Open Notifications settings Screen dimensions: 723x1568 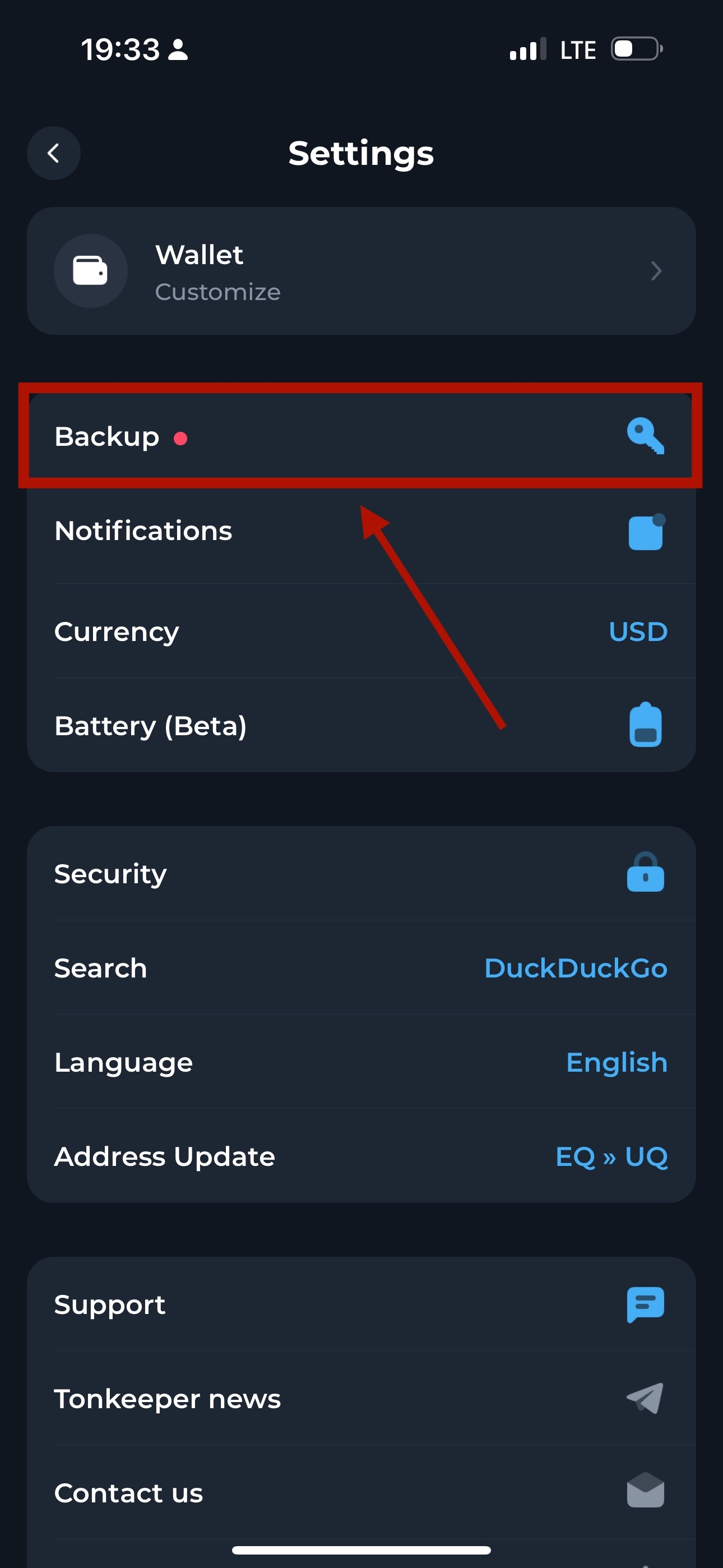(x=361, y=532)
